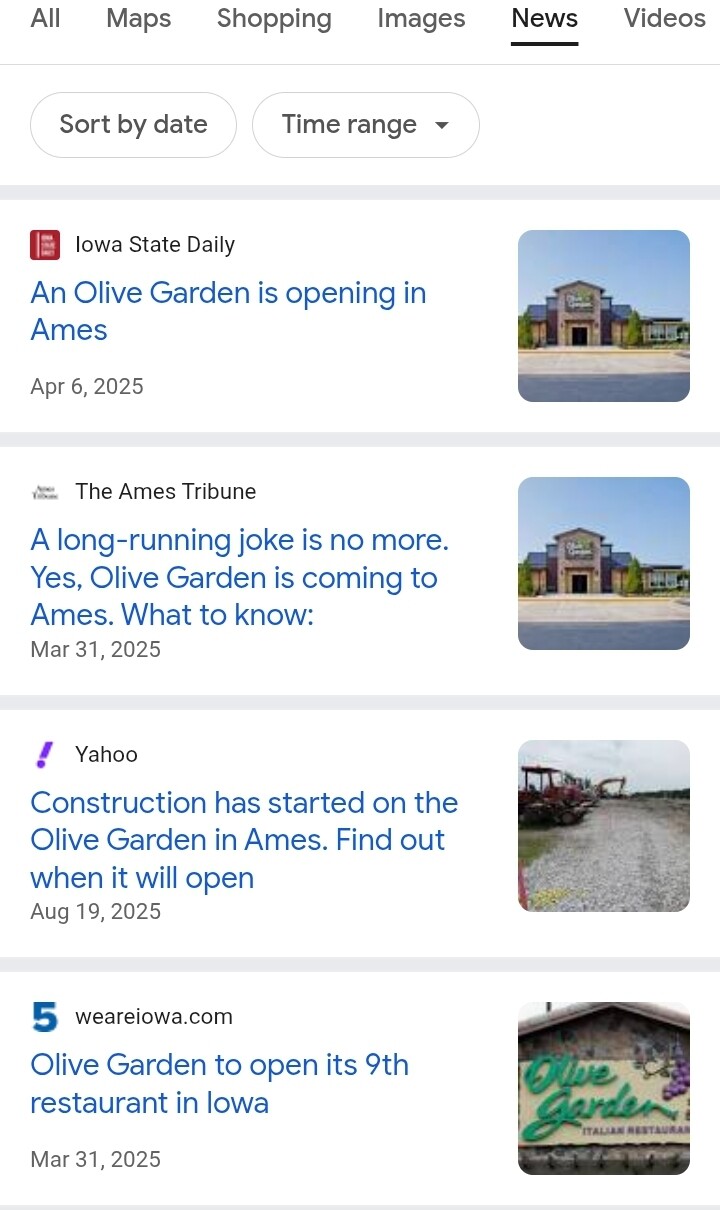Switch to the Maps tab
Viewport: 720px width, 1210px height.
(x=138, y=19)
